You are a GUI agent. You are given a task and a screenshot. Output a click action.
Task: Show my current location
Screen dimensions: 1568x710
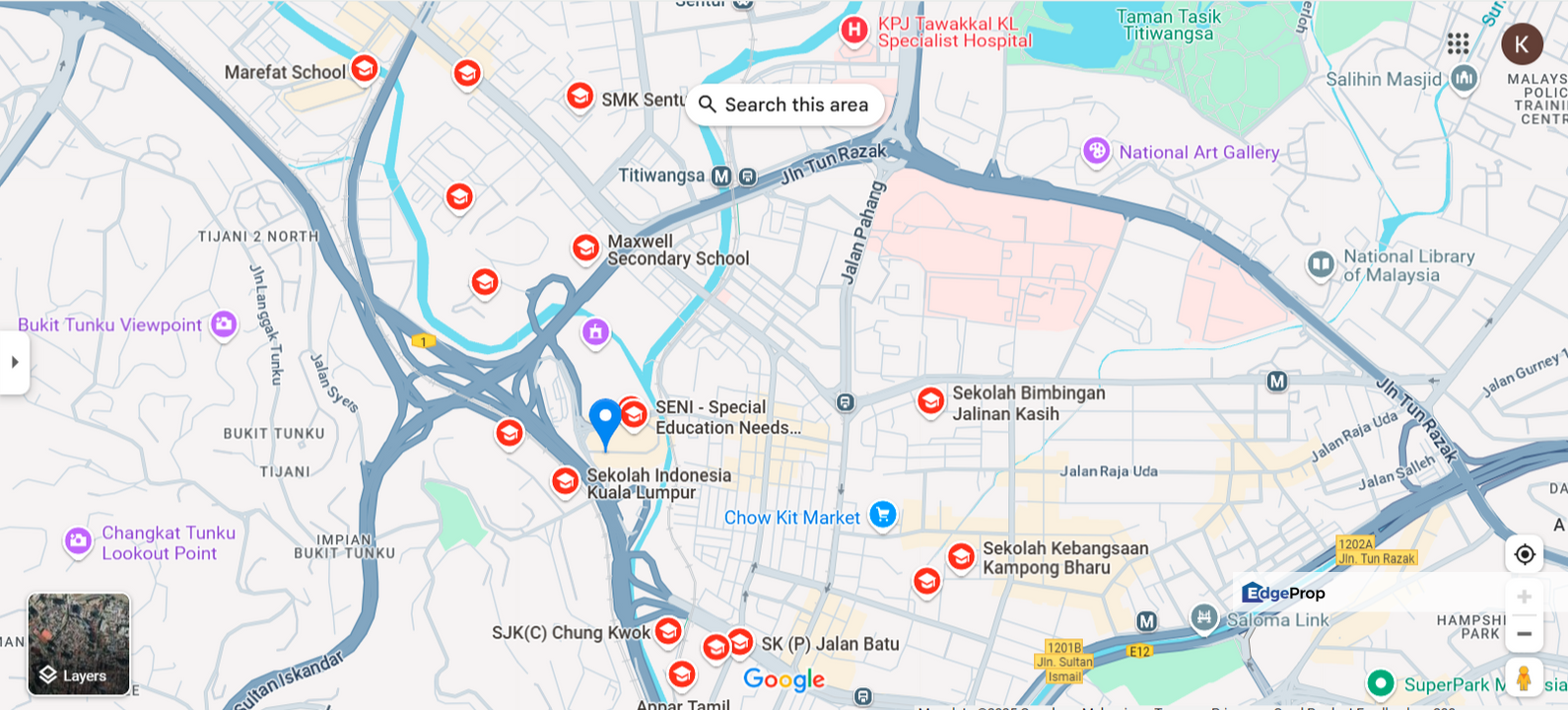(x=1524, y=554)
